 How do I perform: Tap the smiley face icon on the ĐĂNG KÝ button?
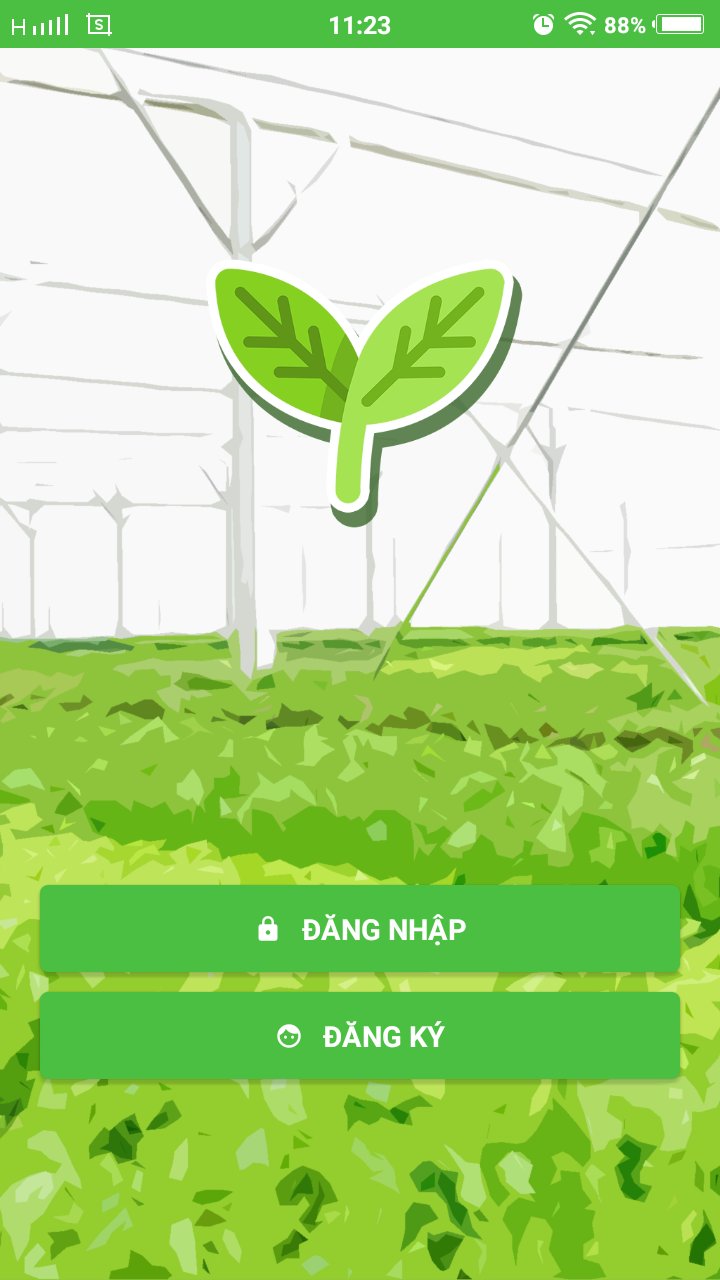tap(291, 1036)
